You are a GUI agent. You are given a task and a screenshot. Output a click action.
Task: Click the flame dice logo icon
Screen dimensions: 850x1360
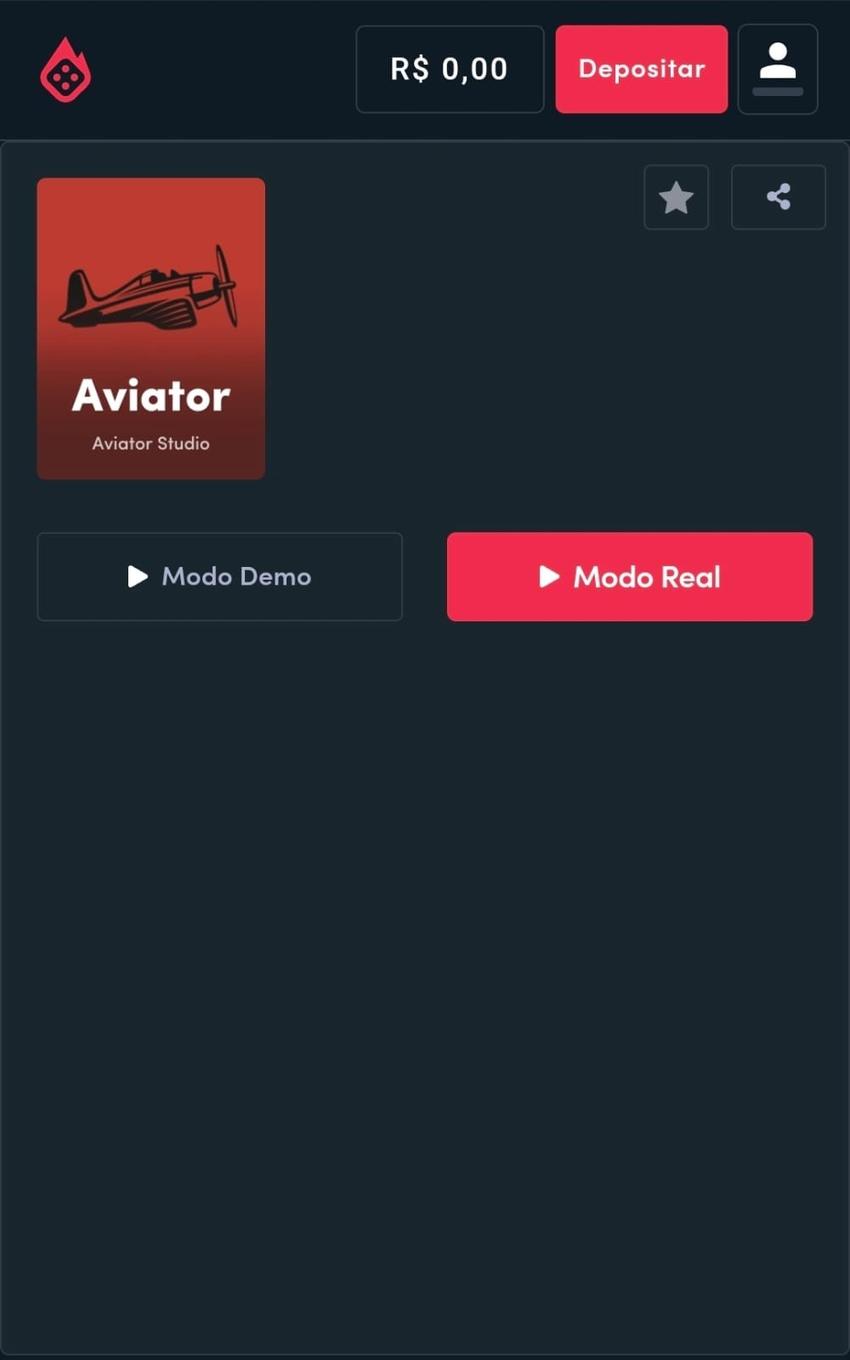pos(64,68)
